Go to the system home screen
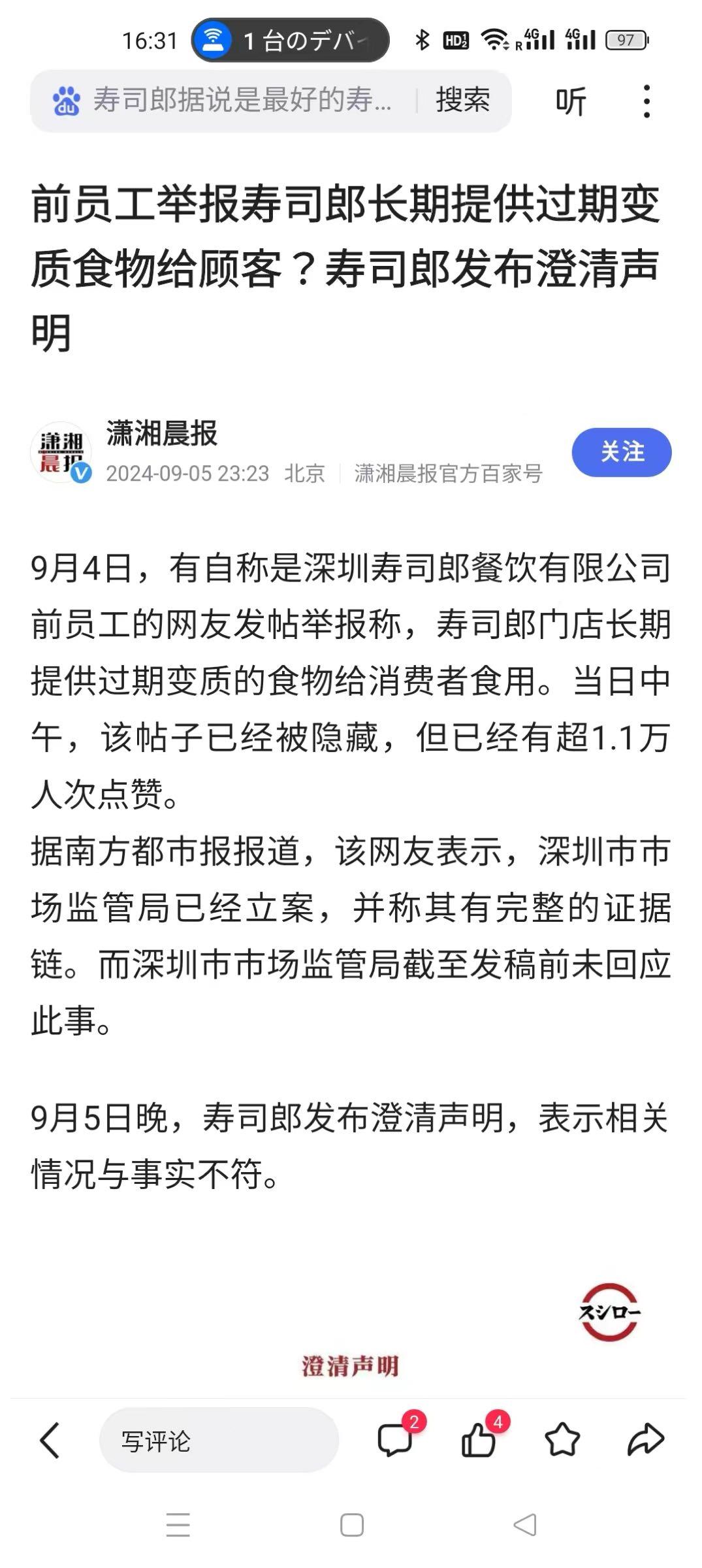The width and height of the screenshot is (702, 1568). coord(351,1526)
